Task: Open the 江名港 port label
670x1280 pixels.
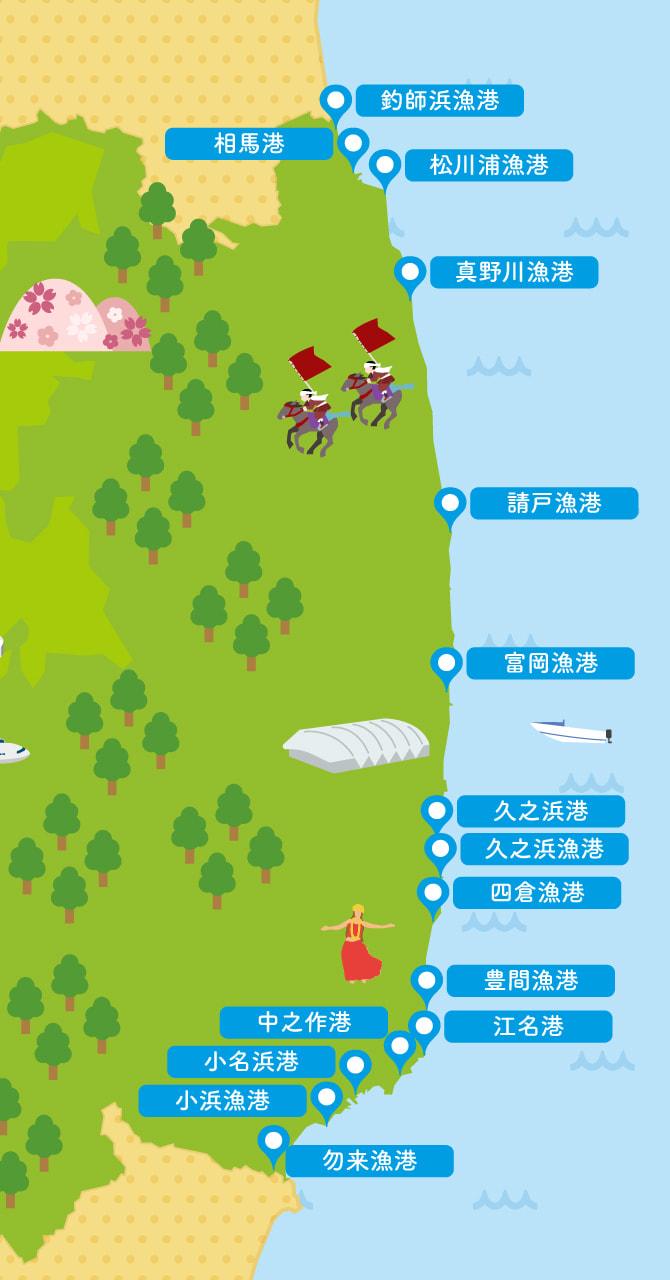Action: [x=528, y=1026]
